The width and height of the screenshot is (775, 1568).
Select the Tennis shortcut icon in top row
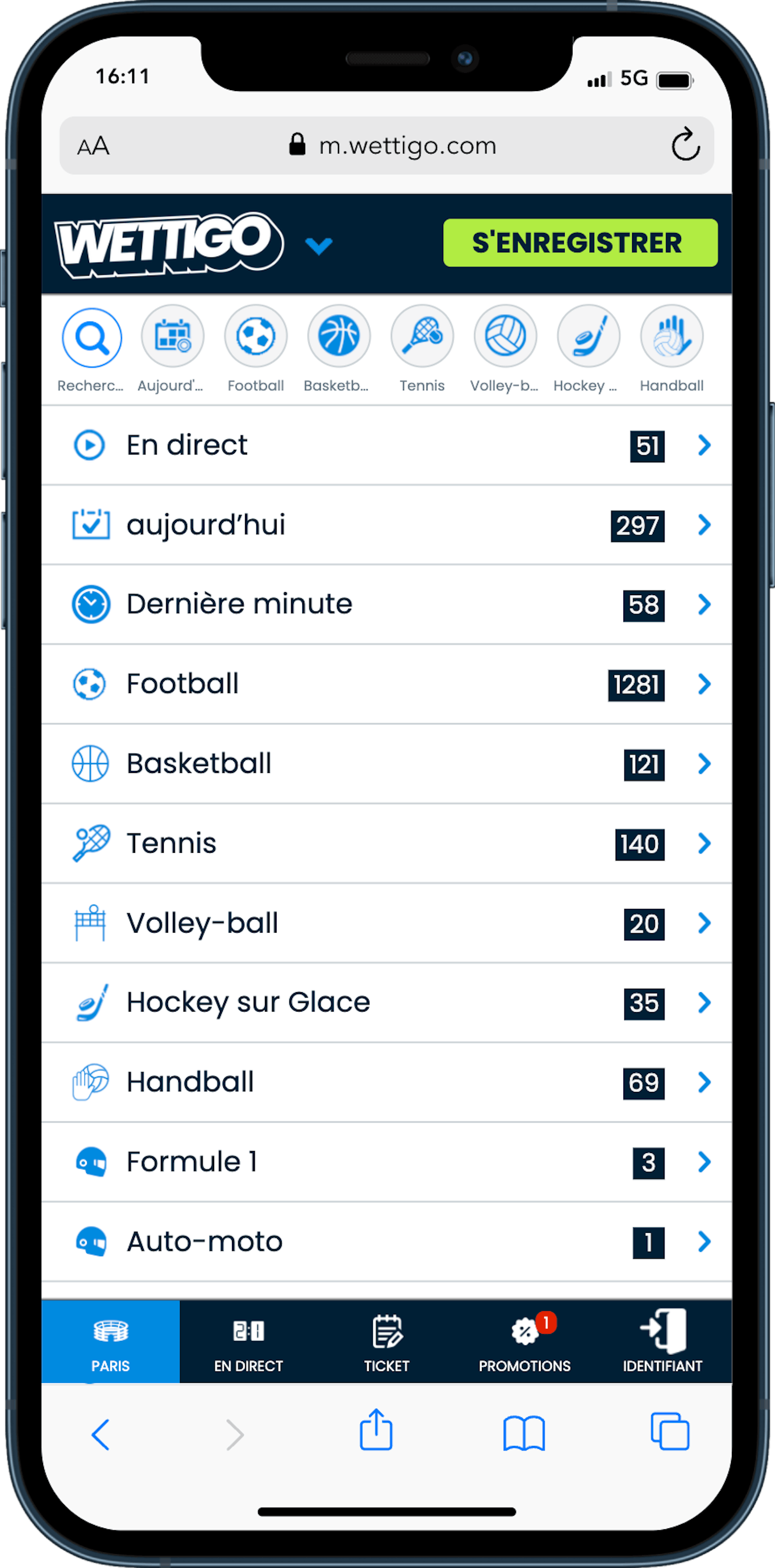422,337
